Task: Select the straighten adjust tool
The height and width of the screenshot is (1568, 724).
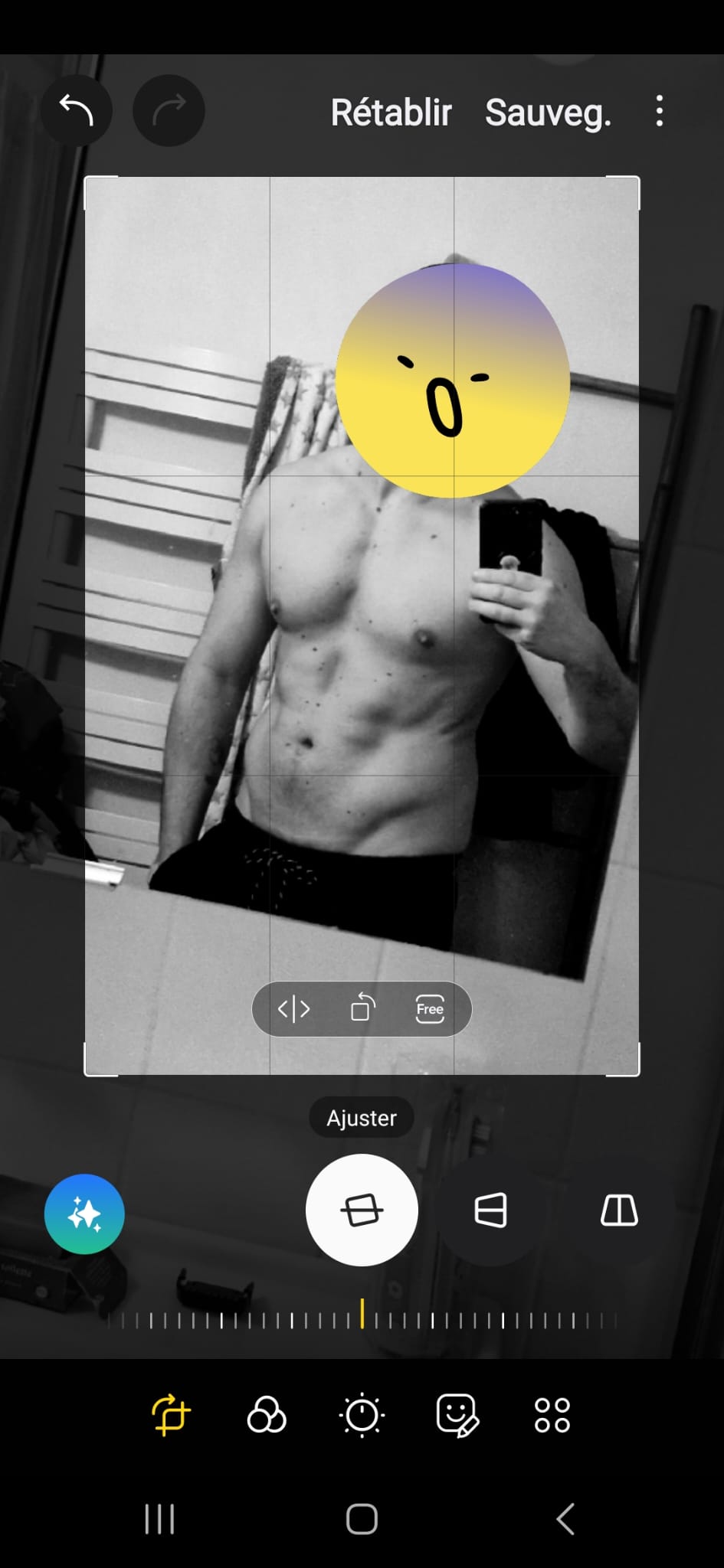Action: (x=362, y=1210)
